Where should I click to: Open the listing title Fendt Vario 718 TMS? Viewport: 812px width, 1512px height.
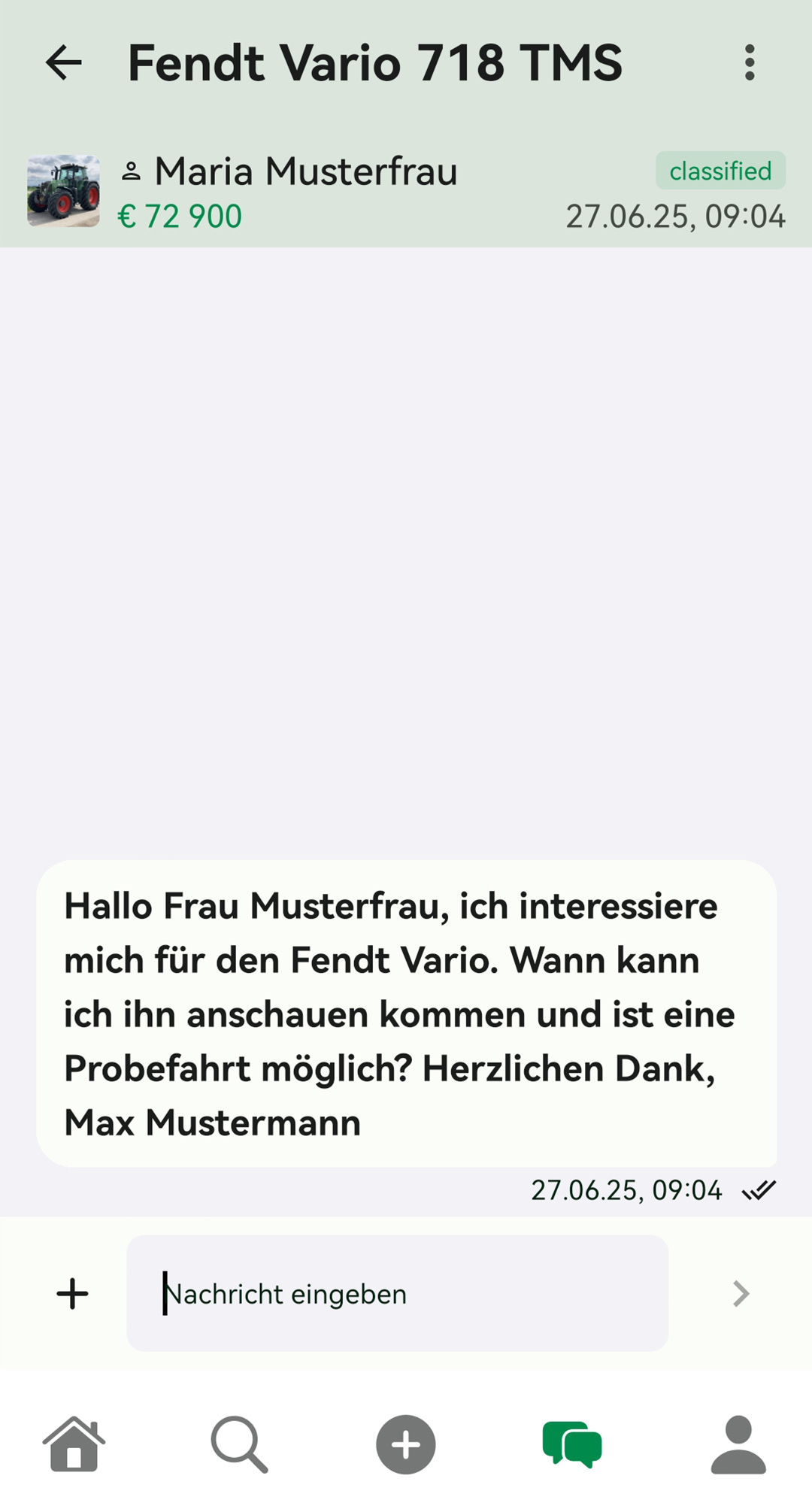pos(374,63)
